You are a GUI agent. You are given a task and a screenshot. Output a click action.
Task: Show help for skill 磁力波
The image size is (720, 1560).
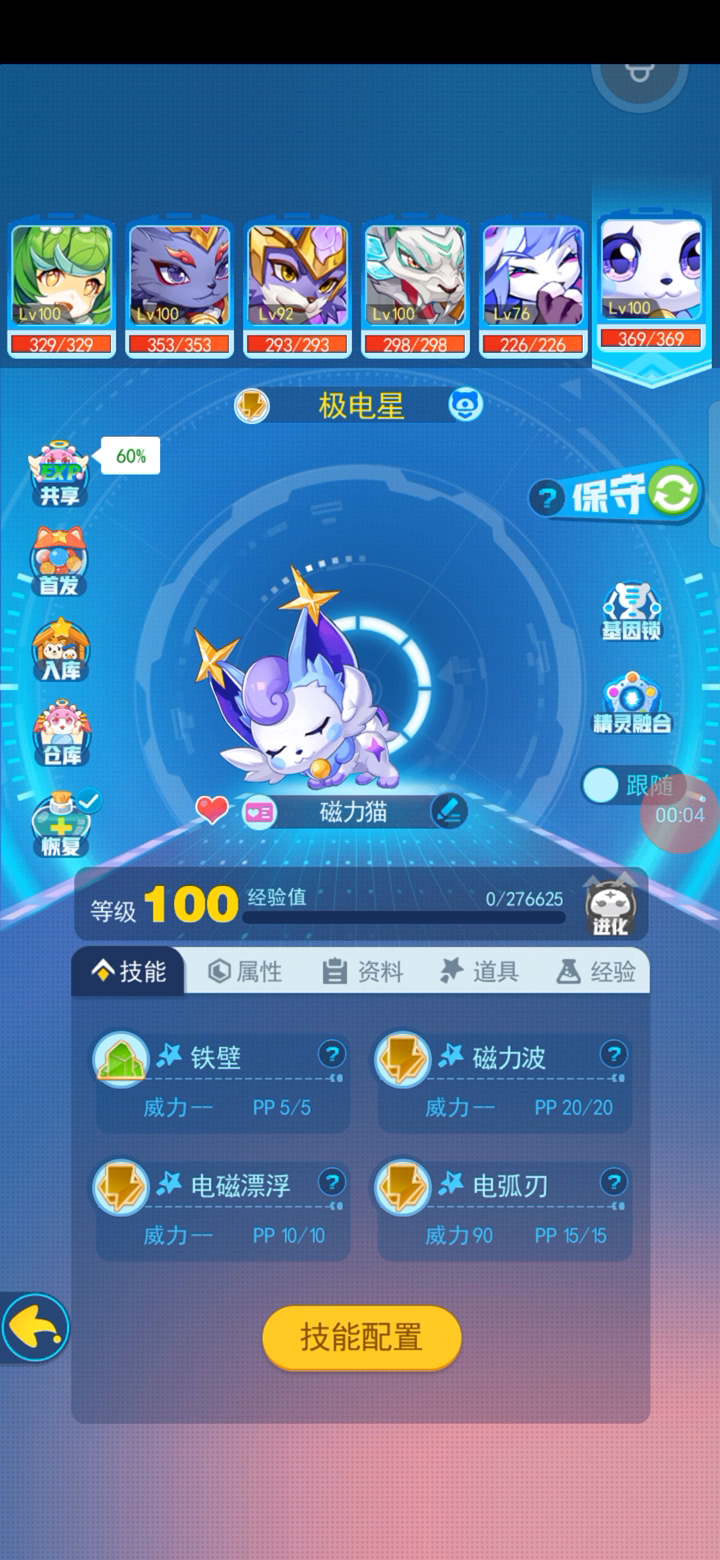point(613,1054)
